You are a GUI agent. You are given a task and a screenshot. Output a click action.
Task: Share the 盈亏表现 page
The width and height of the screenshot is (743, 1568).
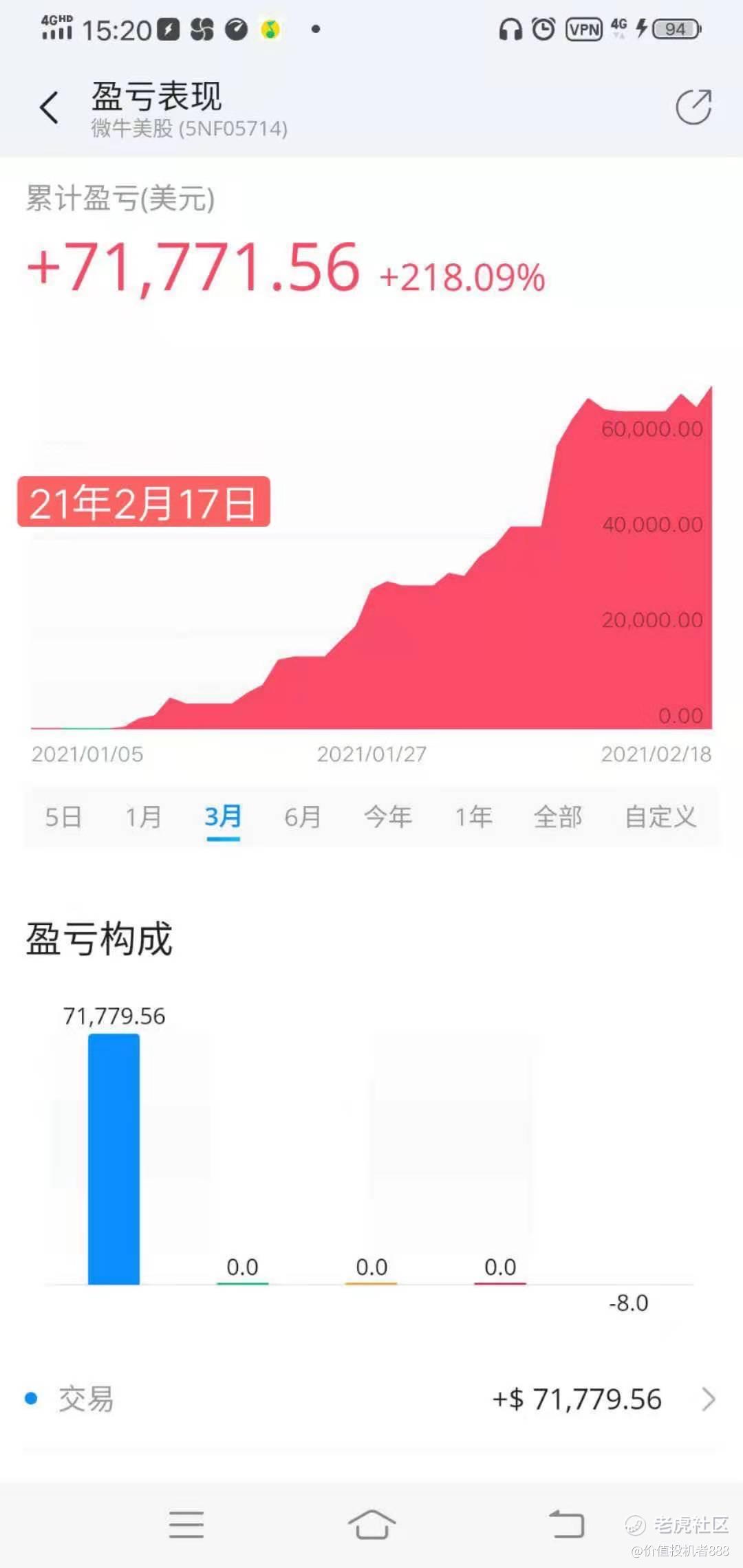693,107
